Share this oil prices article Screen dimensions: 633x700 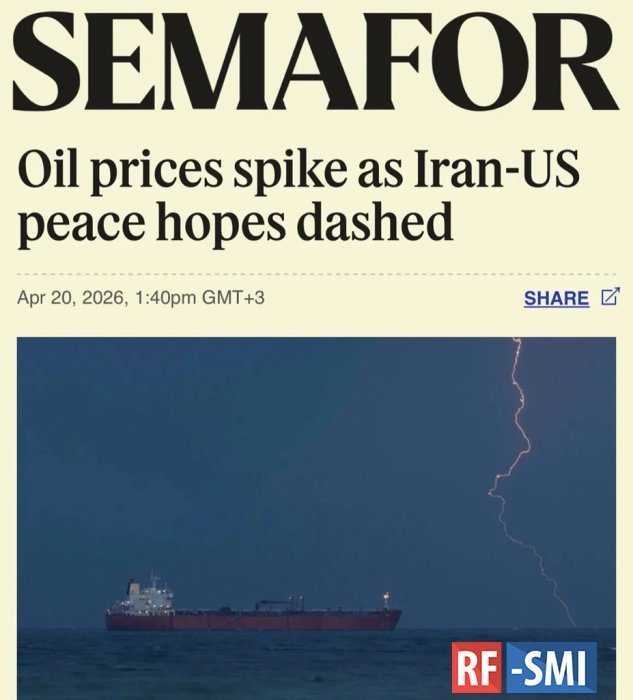pyautogui.click(x=557, y=298)
